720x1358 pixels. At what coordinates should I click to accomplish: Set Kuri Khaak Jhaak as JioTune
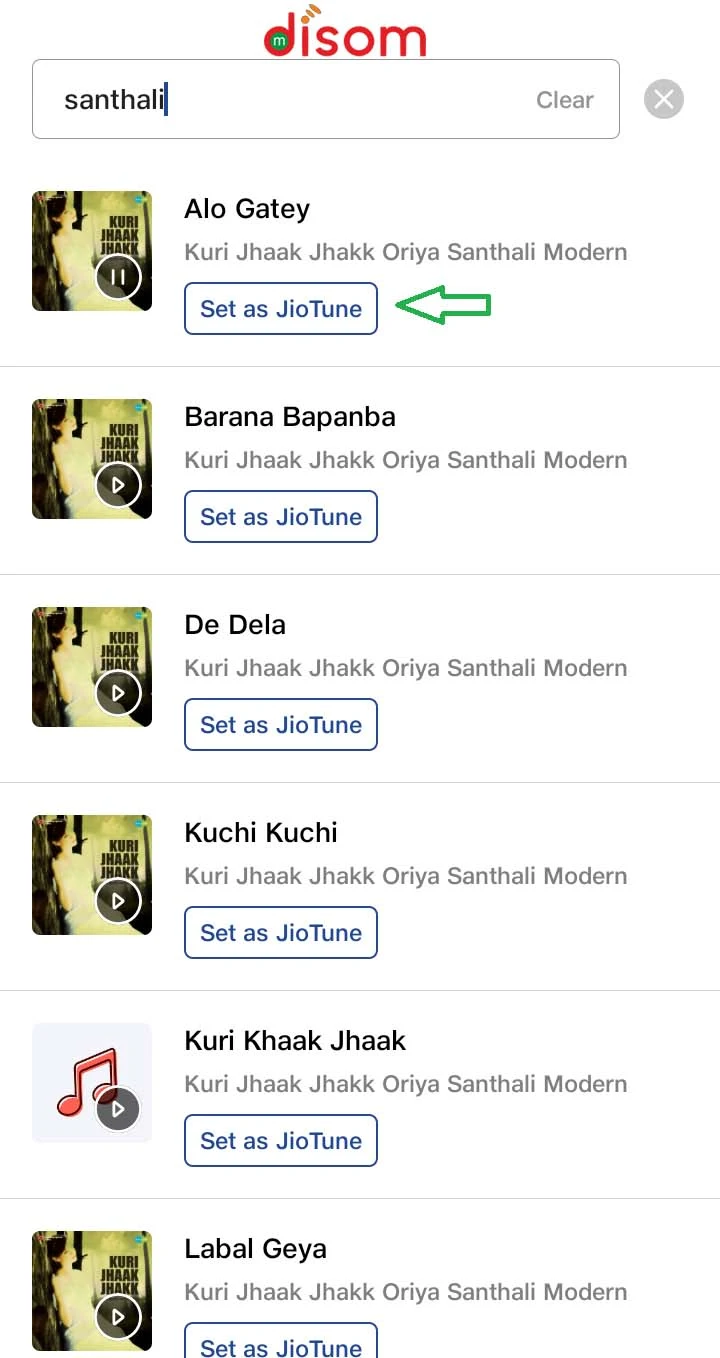click(281, 1141)
